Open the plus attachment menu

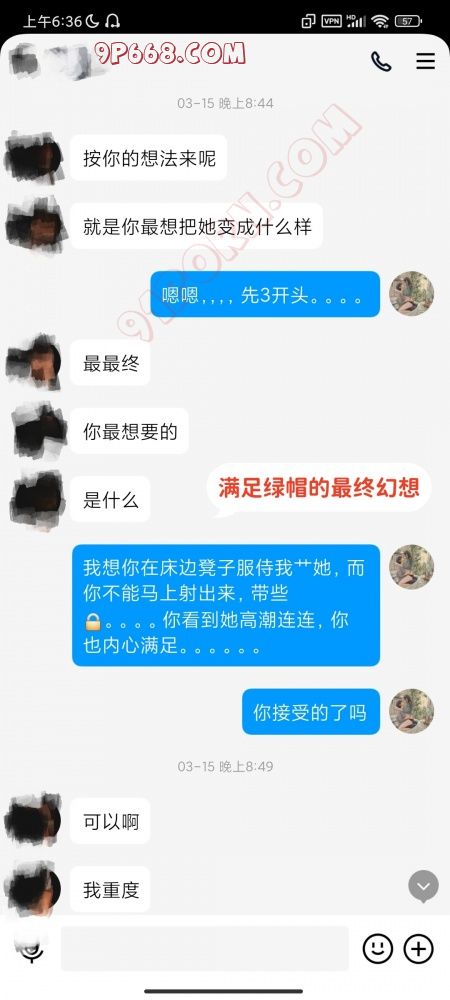419,948
